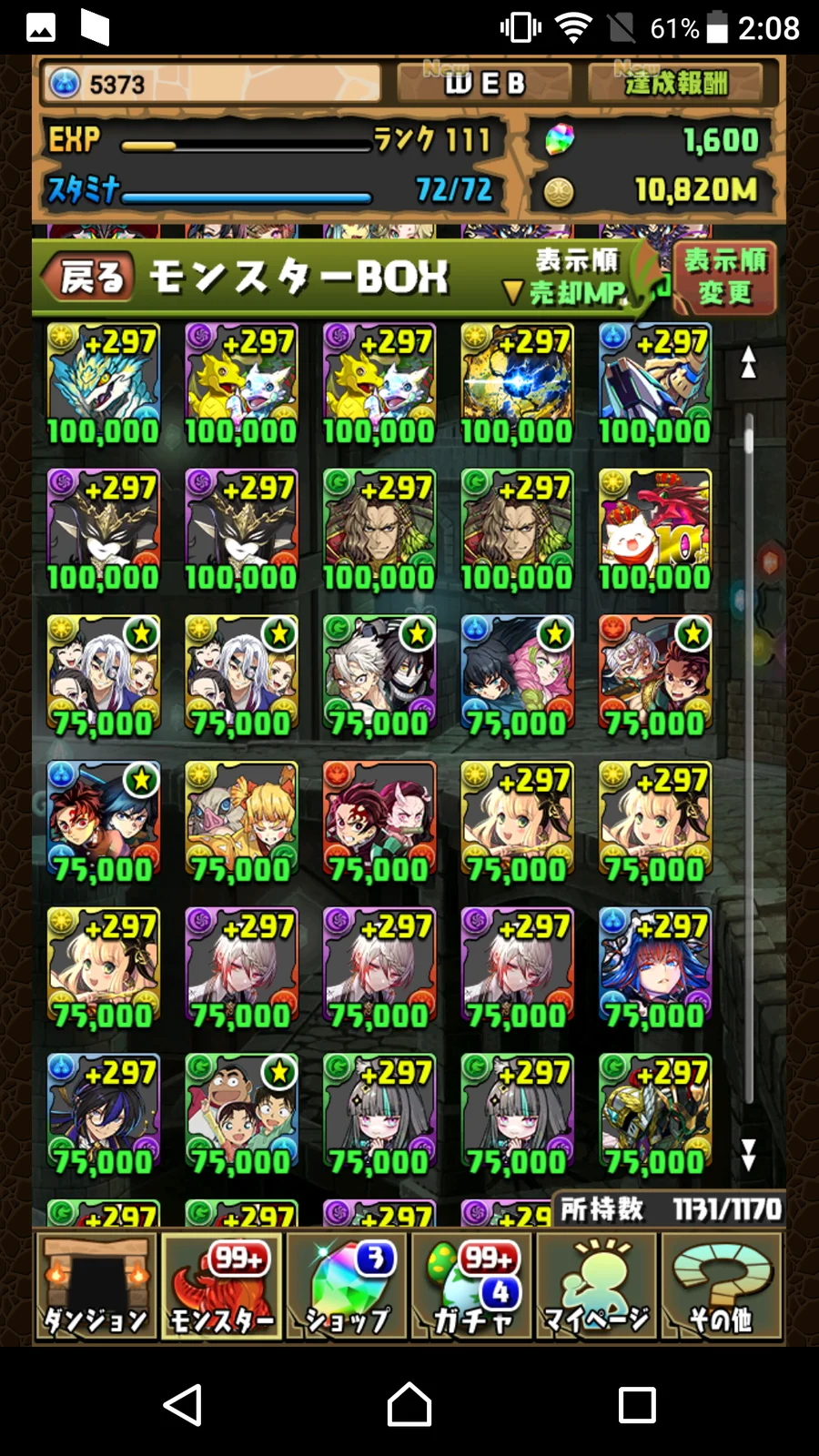Select the Conan characters 75,000 monster
The width and height of the screenshot is (819, 1456).
[x=241, y=1114]
